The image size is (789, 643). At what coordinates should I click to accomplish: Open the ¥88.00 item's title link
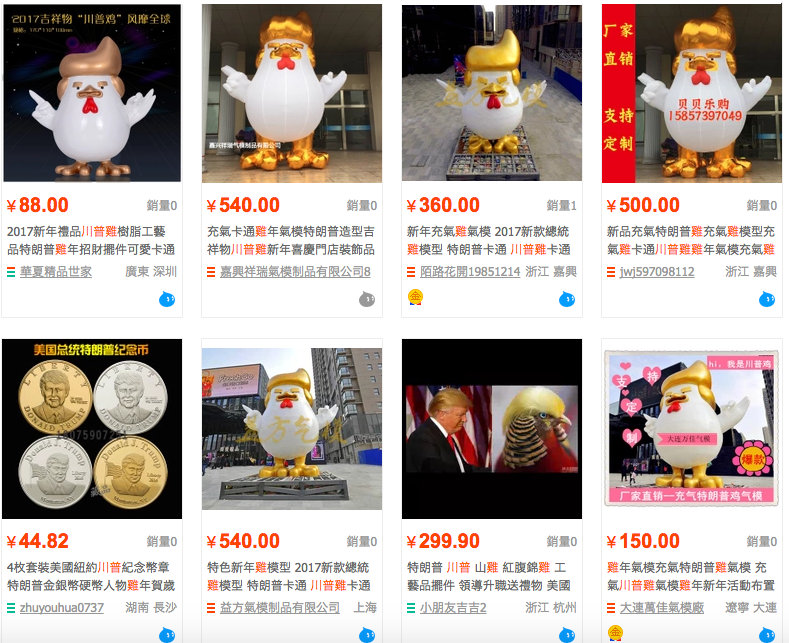click(x=91, y=240)
